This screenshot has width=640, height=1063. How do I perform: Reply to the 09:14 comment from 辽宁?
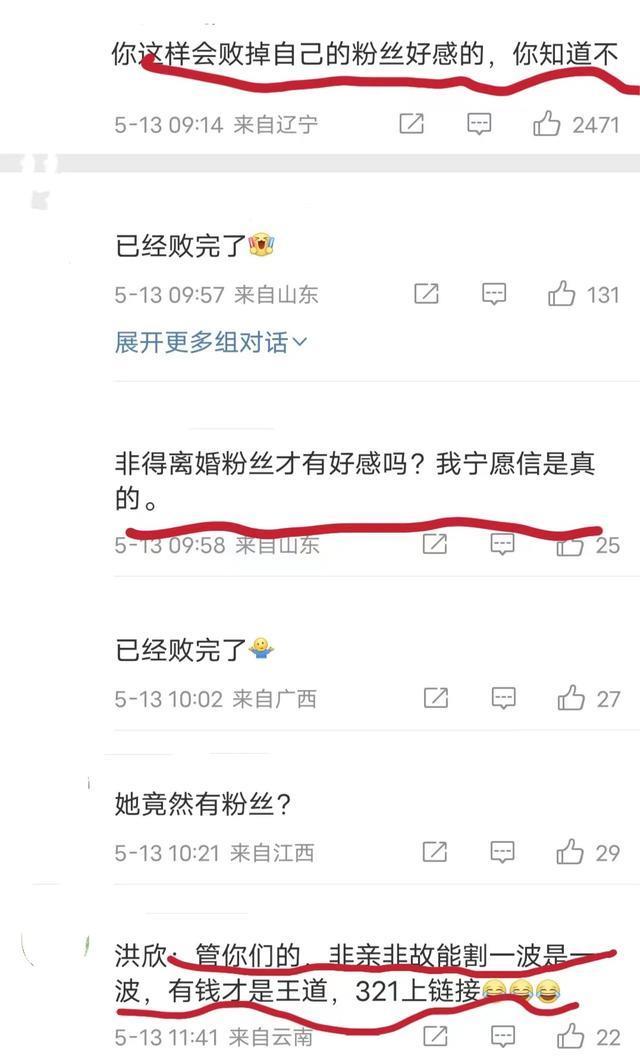click(x=480, y=124)
